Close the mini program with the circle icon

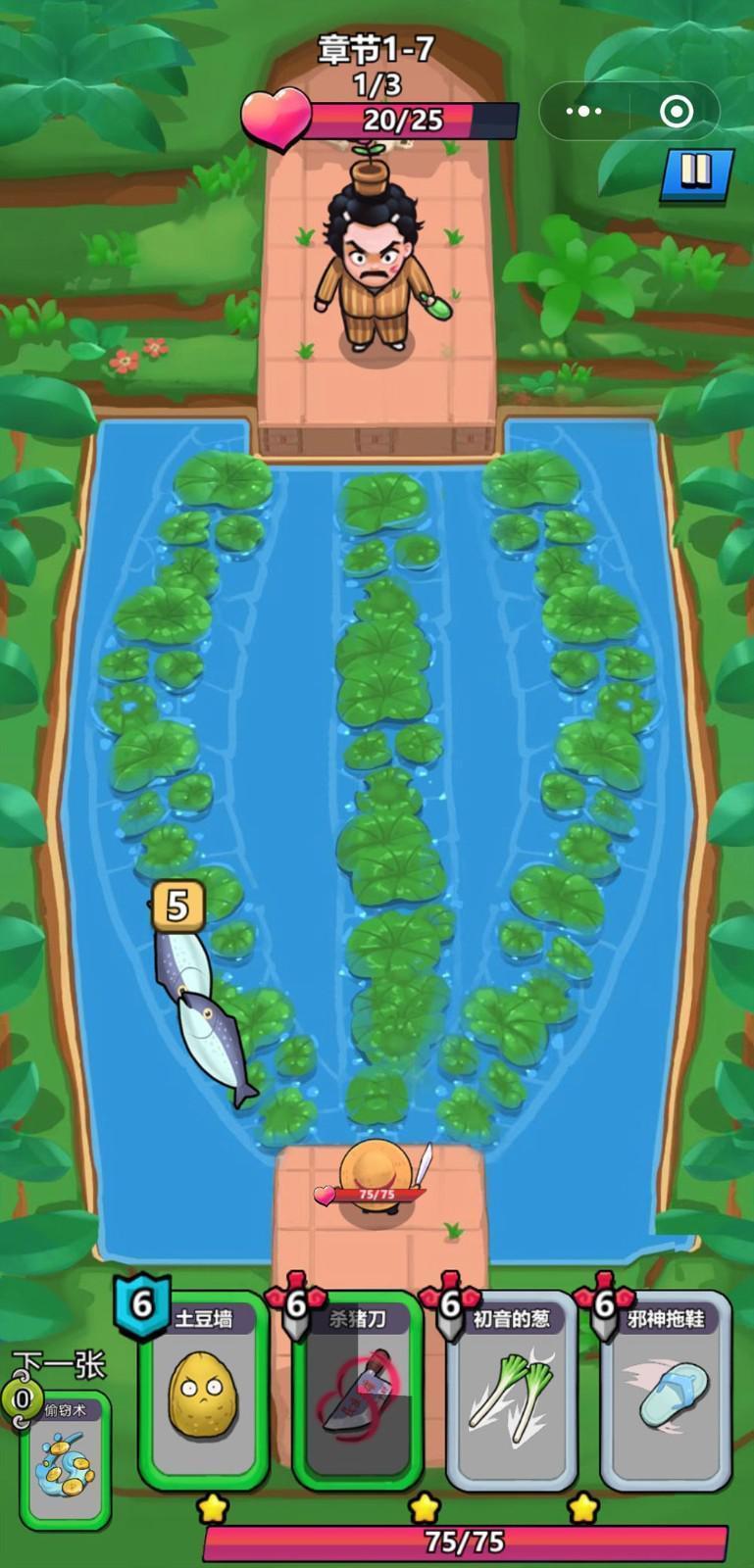click(x=677, y=112)
